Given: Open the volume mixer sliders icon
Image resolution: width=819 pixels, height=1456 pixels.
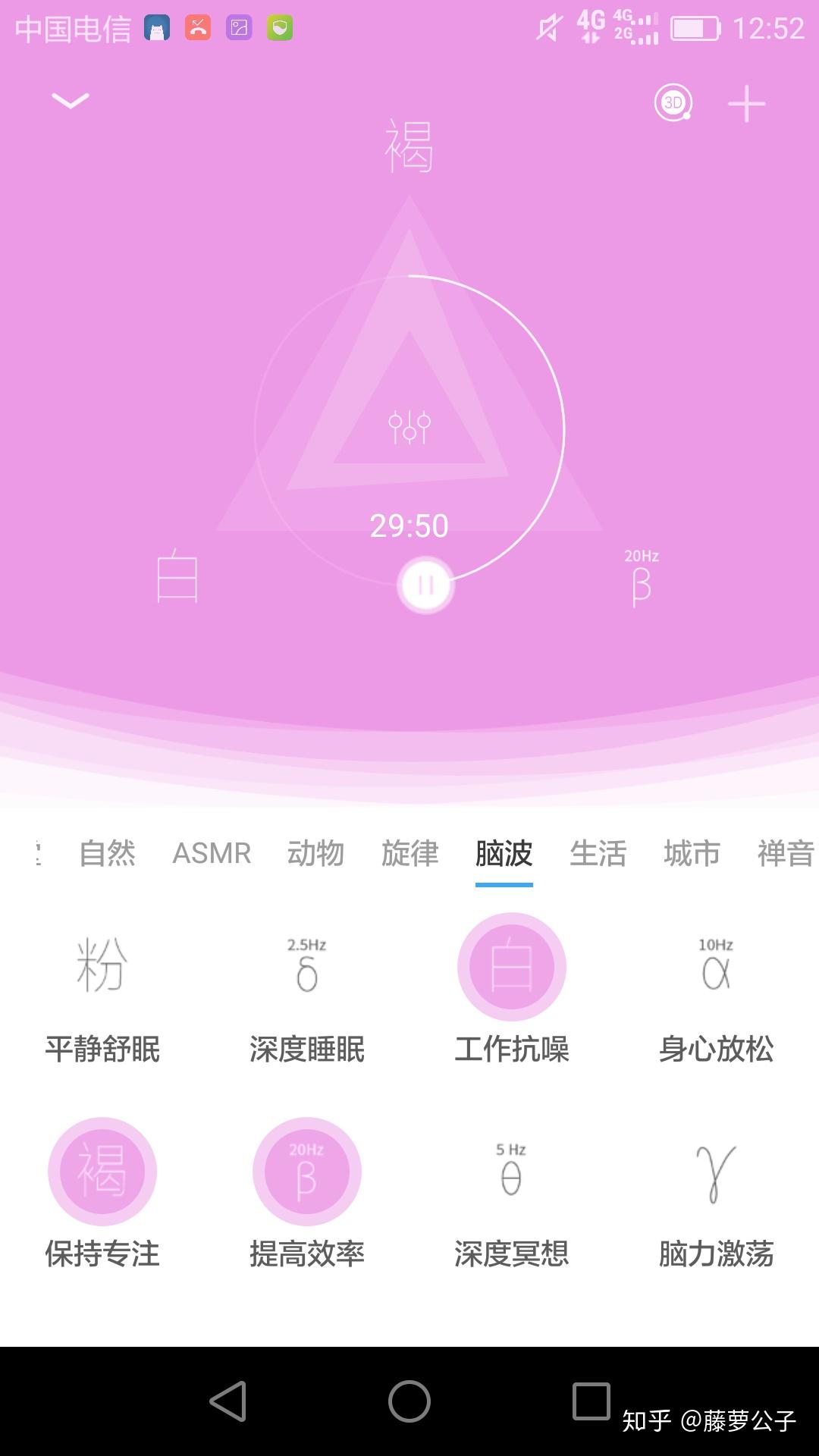Looking at the screenshot, I should [409, 427].
